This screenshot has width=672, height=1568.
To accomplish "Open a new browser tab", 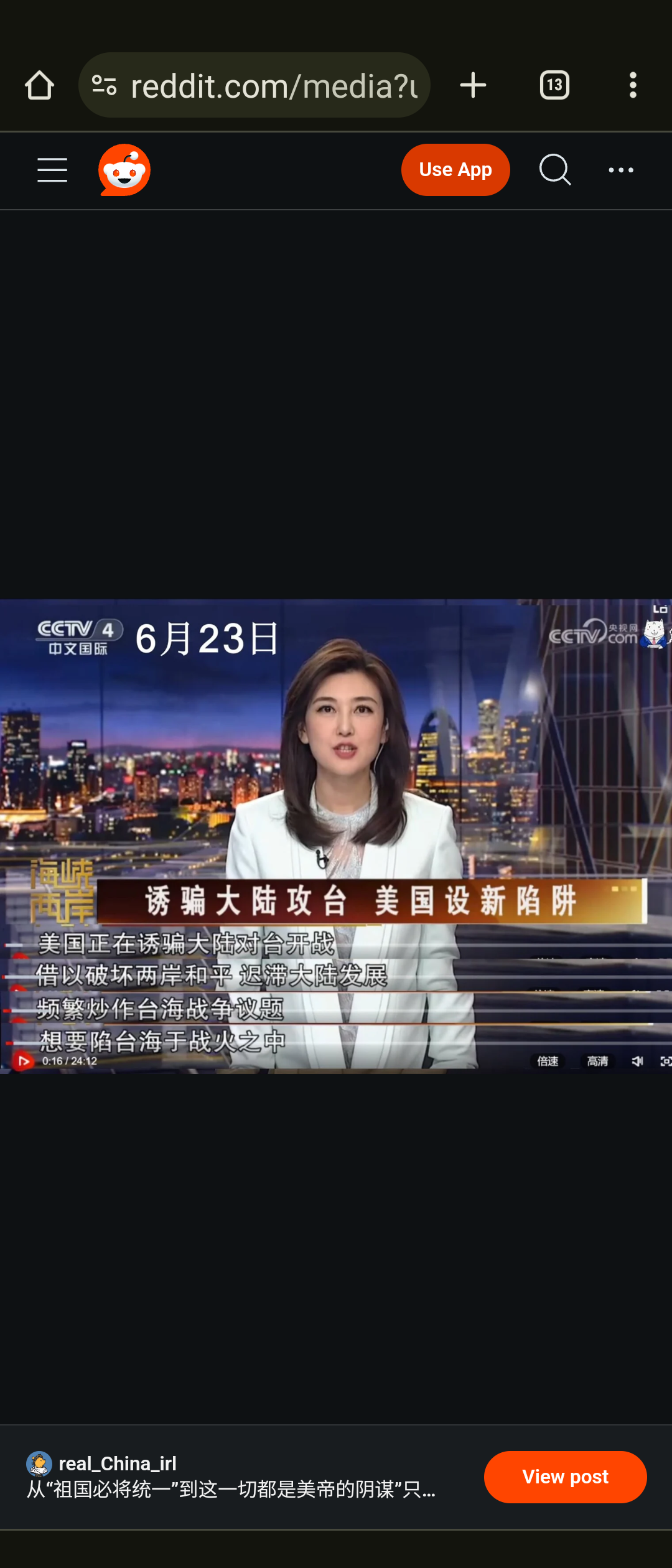I will tap(473, 85).
